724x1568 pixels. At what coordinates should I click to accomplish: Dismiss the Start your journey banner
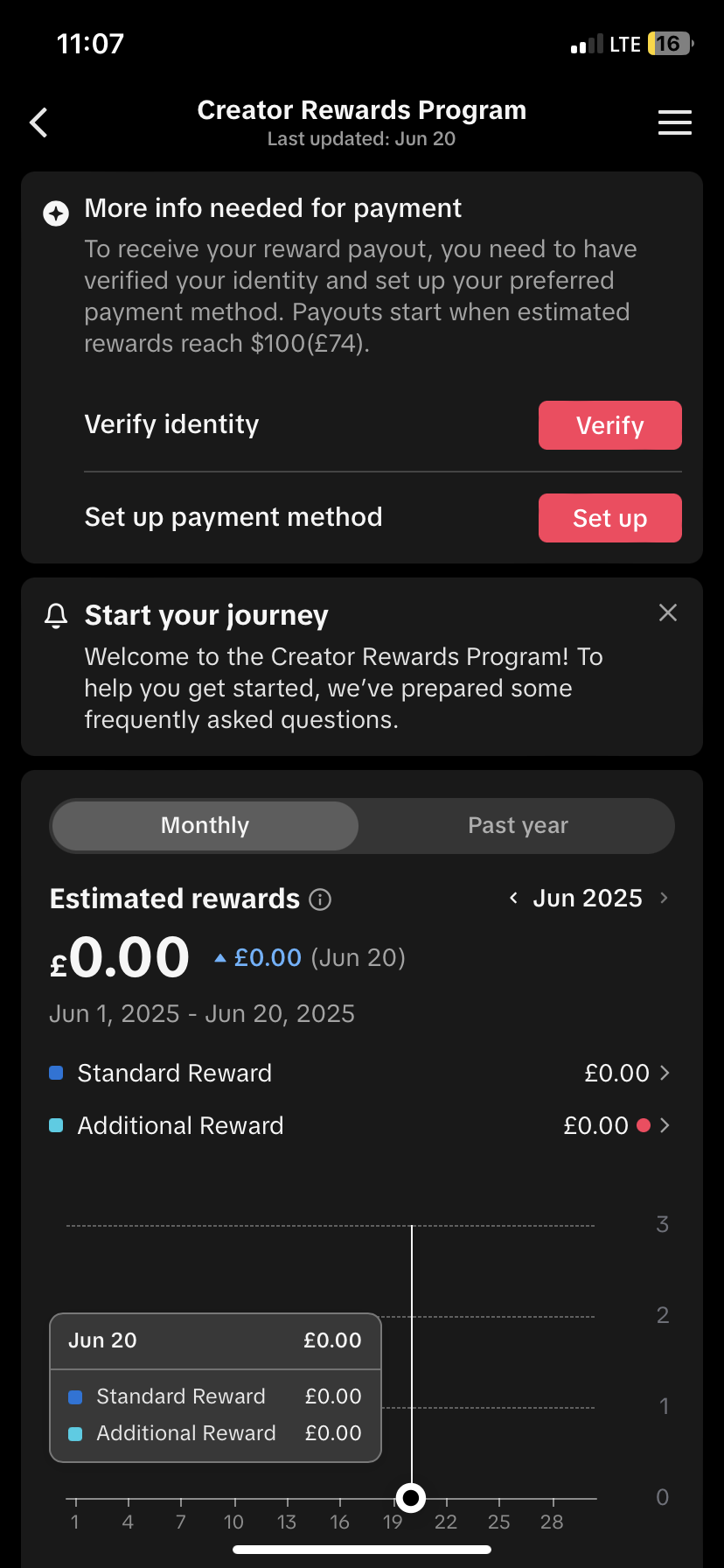coord(668,612)
